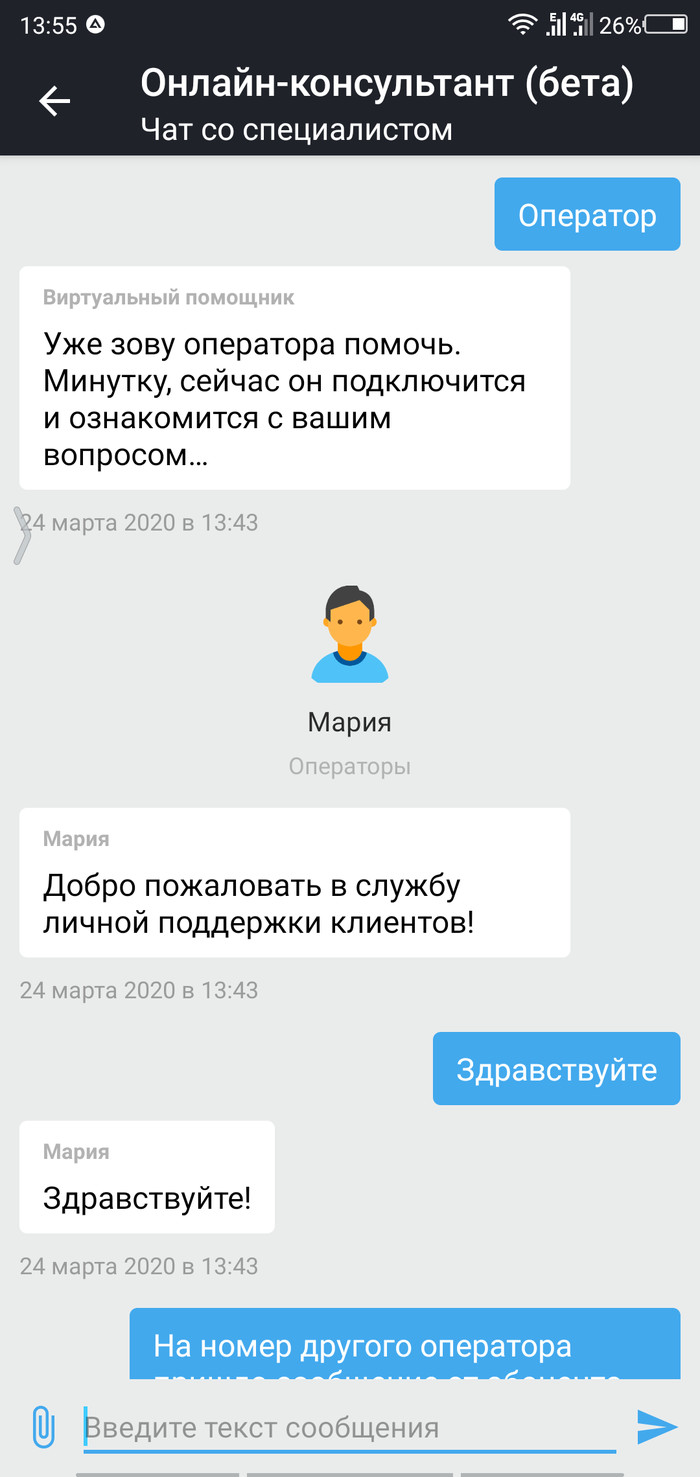Open the paperclip attachment picker
The height and width of the screenshot is (1477, 700).
coord(42,1427)
